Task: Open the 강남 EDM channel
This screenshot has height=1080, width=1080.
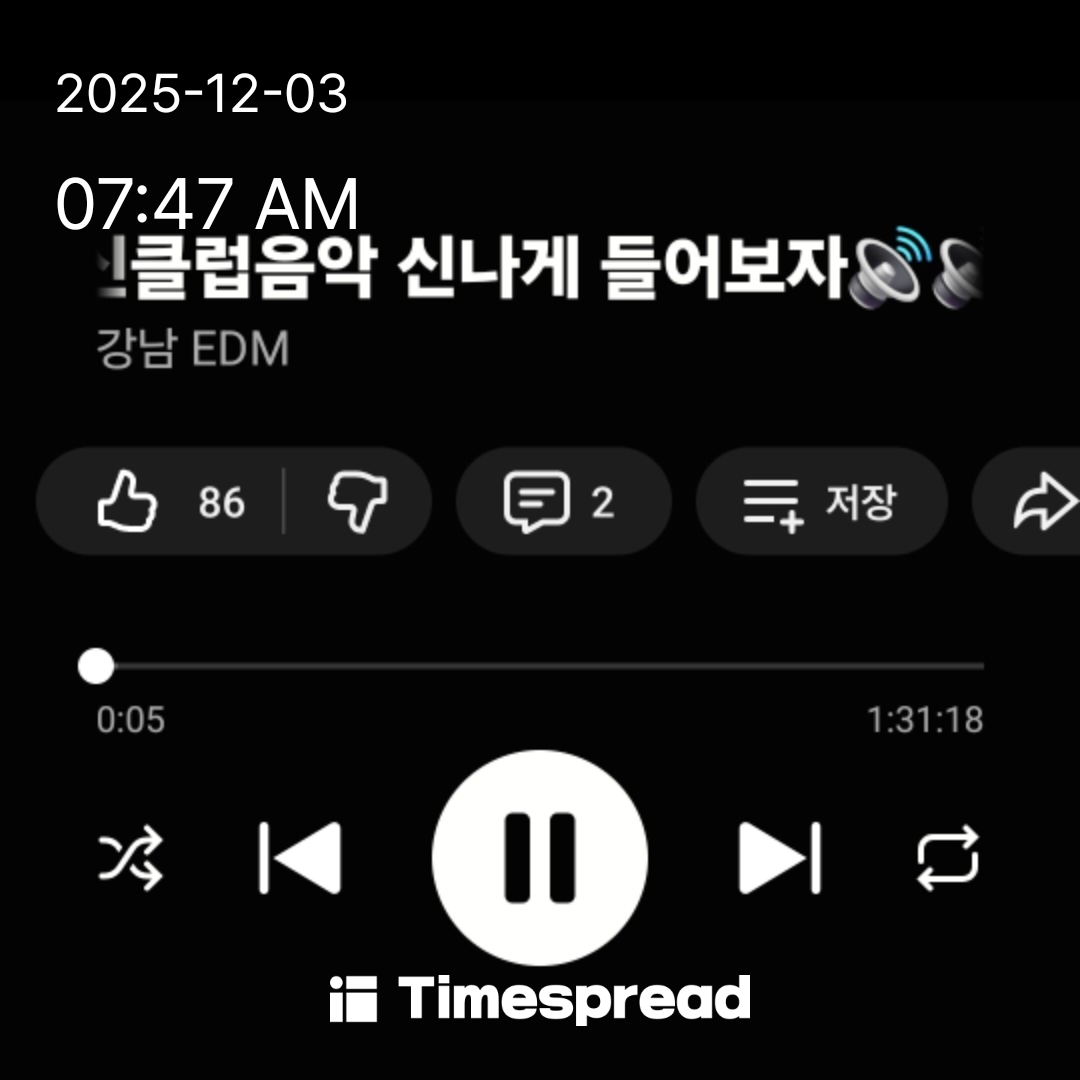Action: tap(192, 350)
